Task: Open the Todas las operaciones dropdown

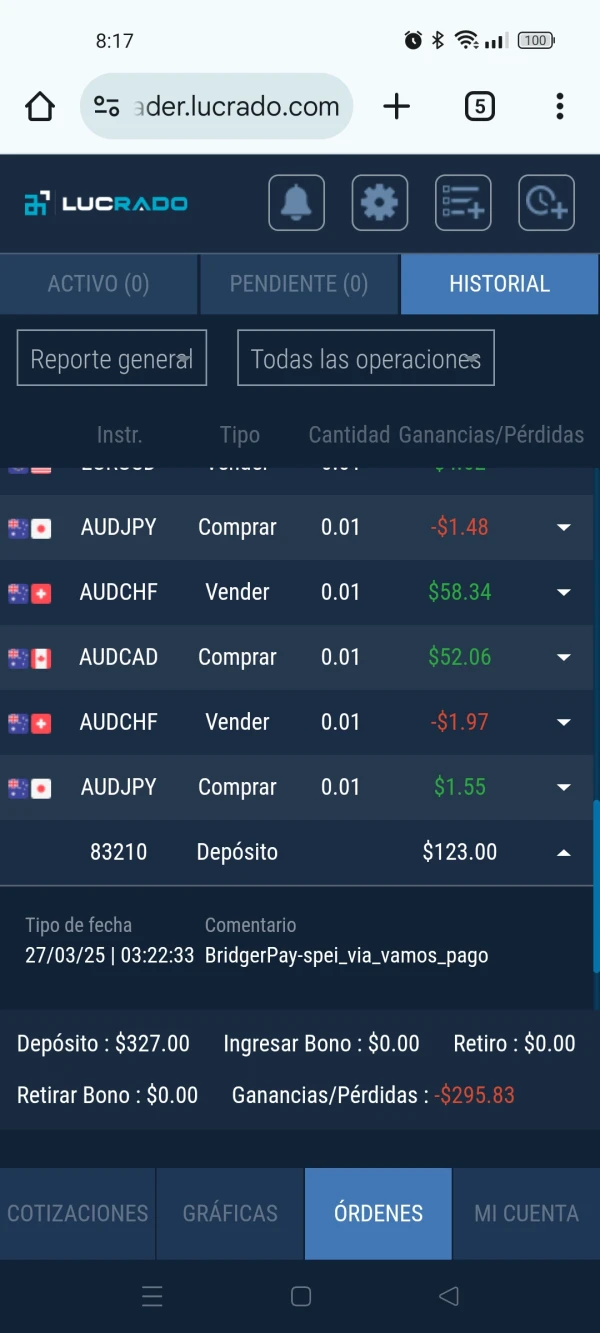Action: point(365,358)
